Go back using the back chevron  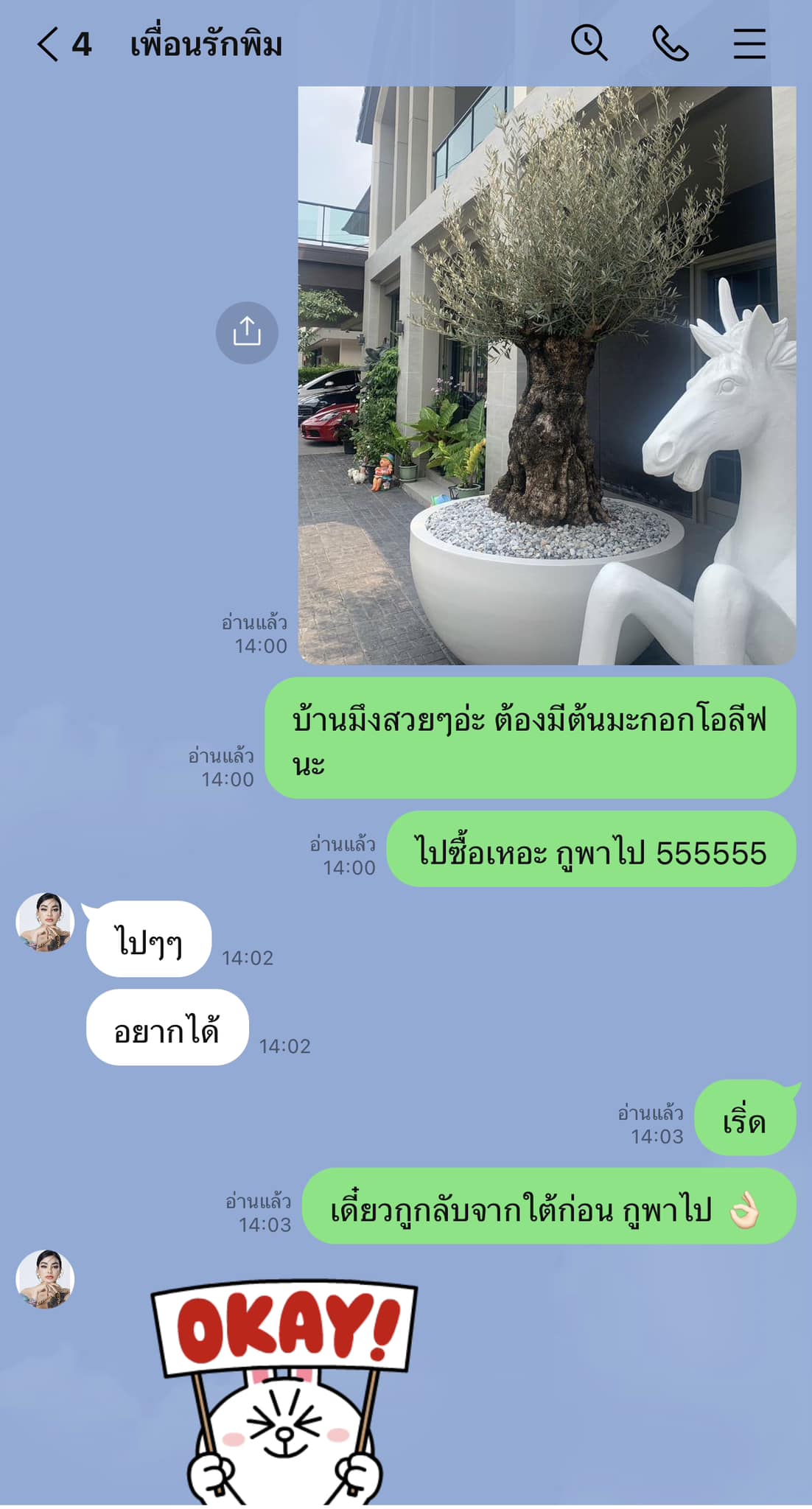46,45
